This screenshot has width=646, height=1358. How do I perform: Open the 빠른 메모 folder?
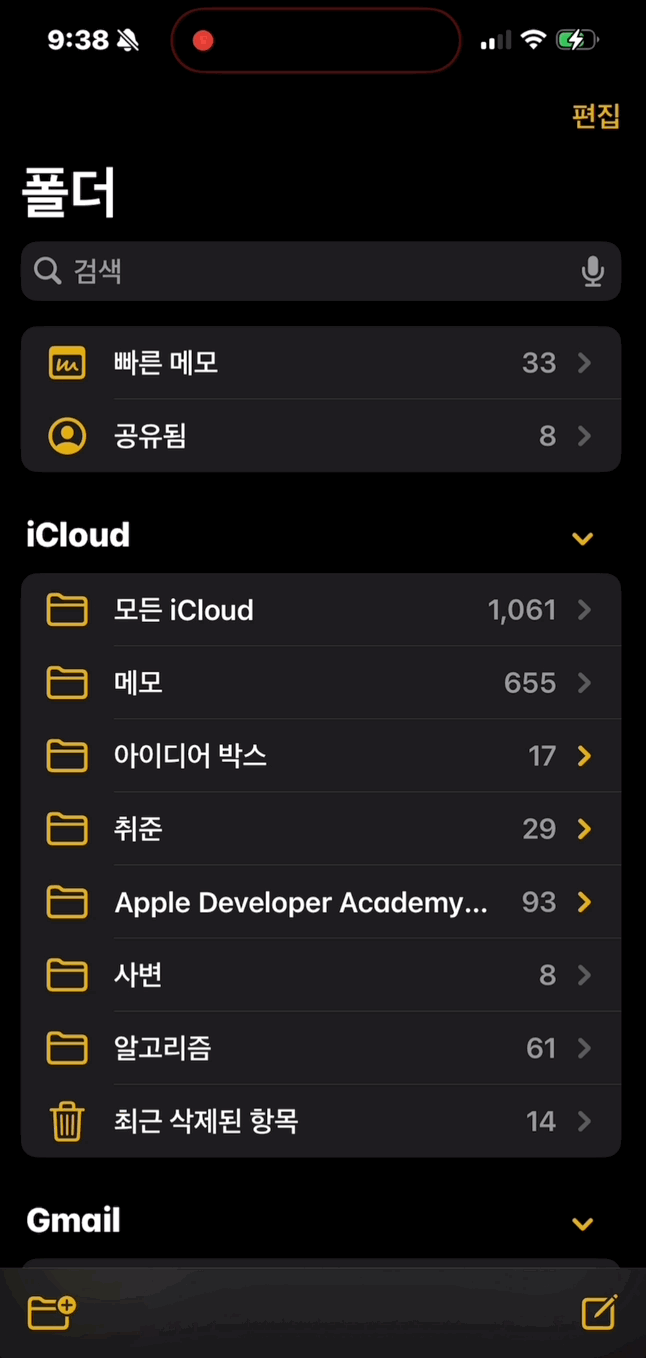click(320, 363)
